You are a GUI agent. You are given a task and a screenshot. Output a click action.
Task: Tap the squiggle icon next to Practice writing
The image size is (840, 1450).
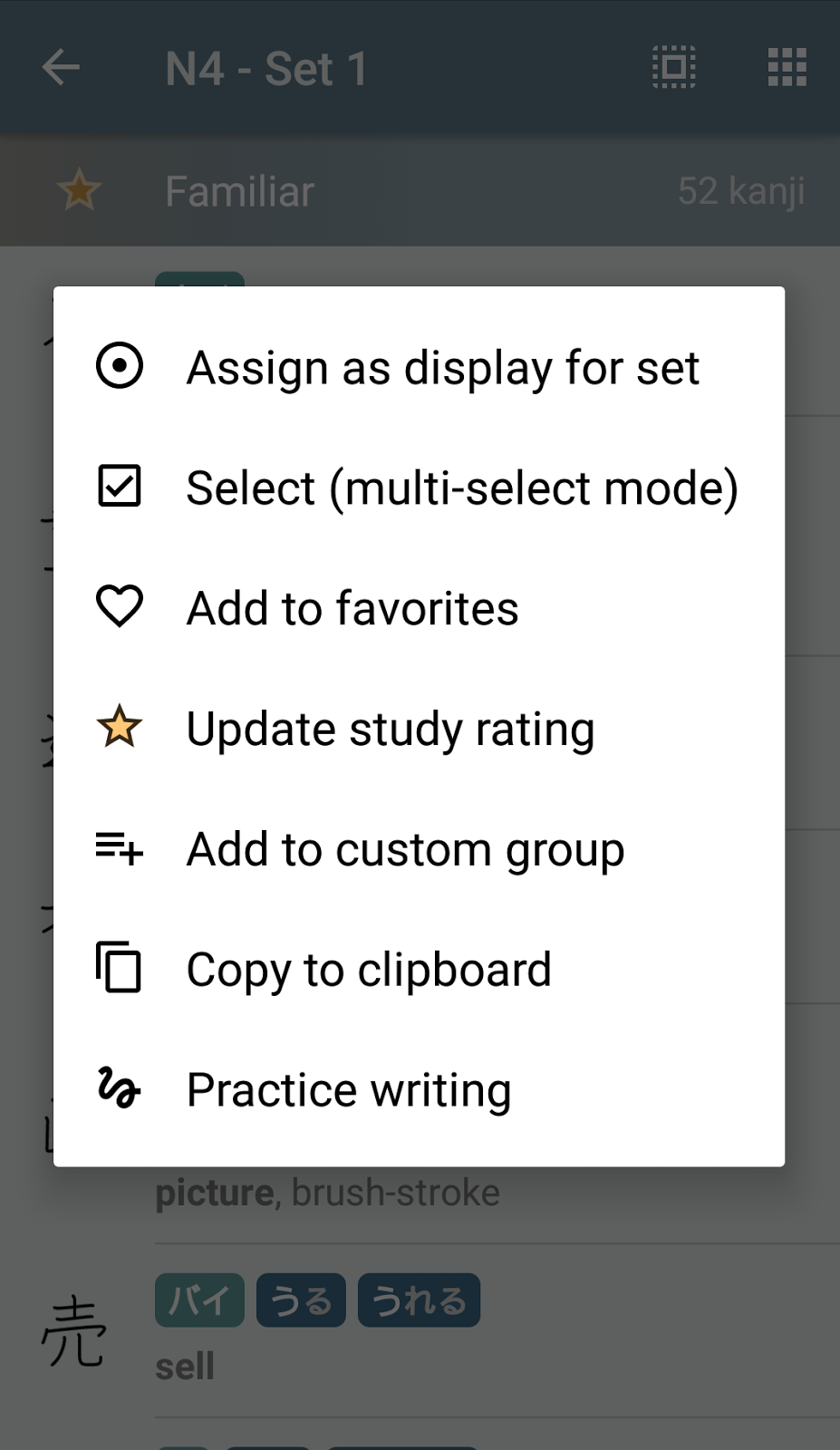pyautogui.click(x=119, y=1087)
